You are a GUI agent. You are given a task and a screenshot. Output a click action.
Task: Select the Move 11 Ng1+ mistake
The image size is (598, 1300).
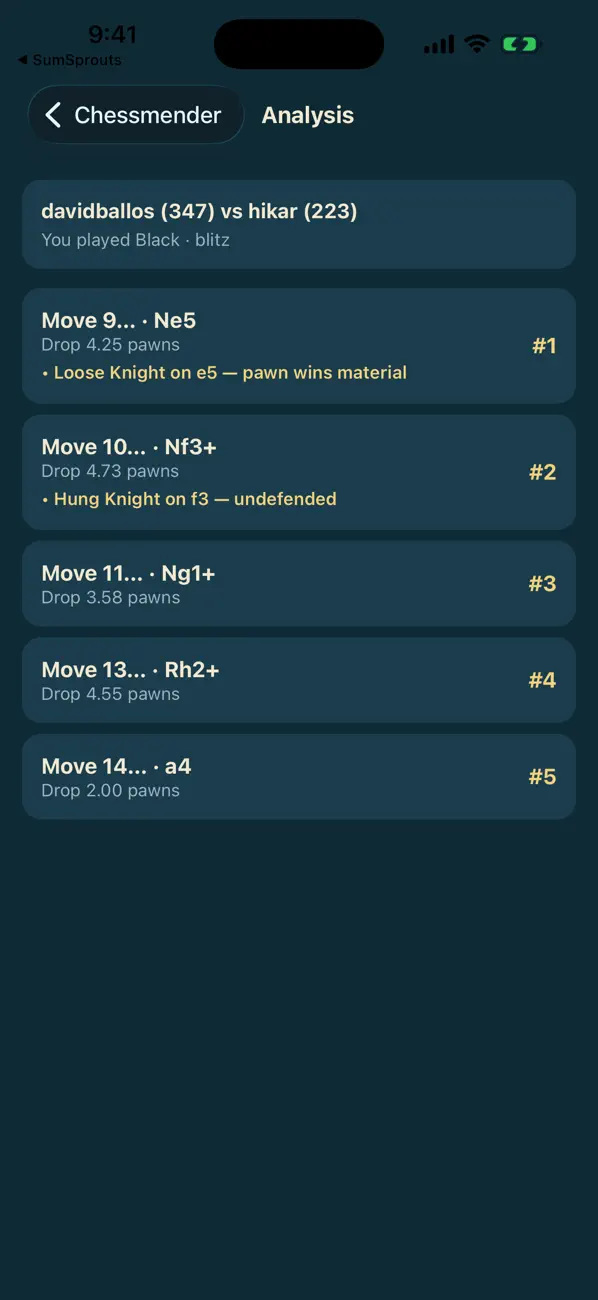tap(299, 584)
